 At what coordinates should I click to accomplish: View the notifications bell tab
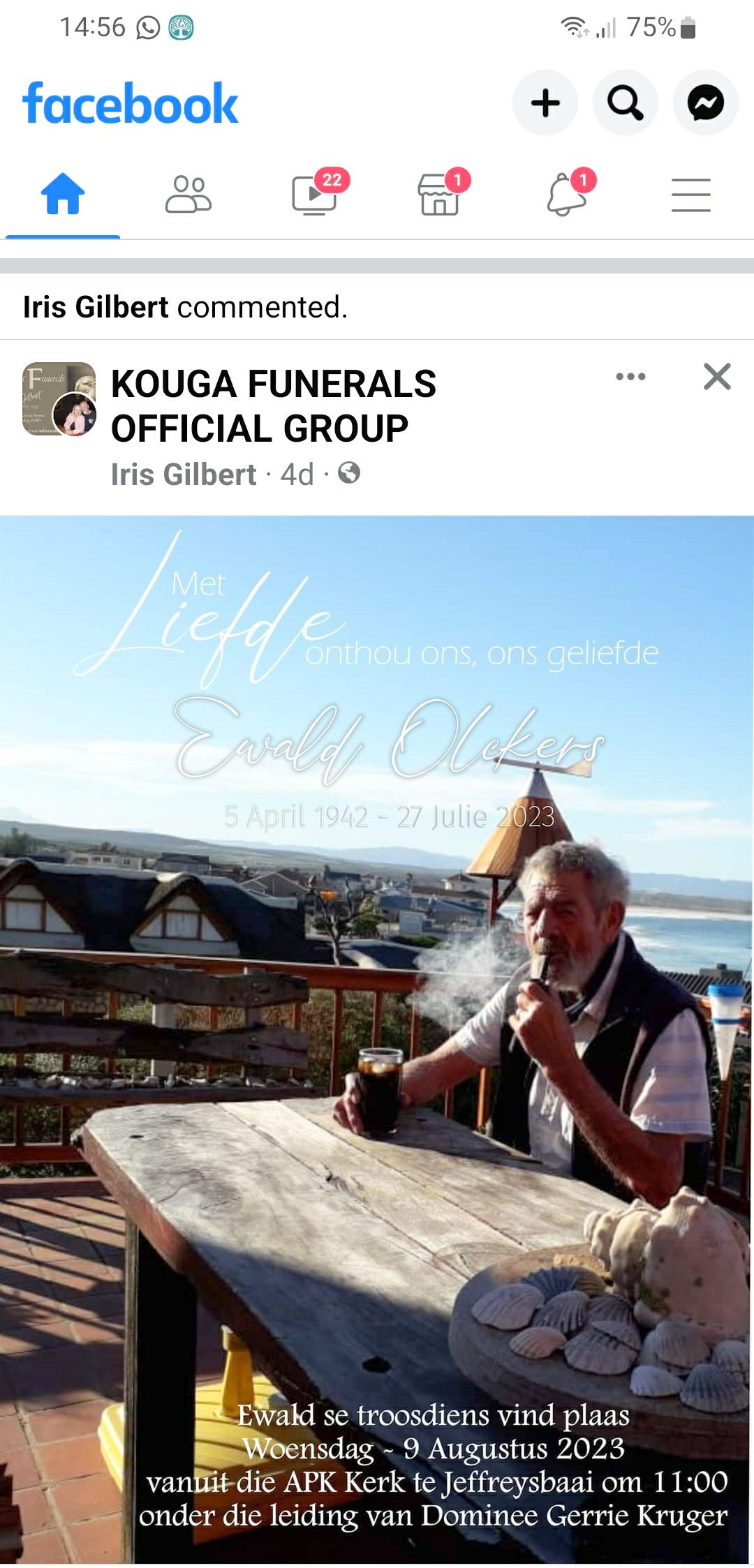click(x=566, y=194)
